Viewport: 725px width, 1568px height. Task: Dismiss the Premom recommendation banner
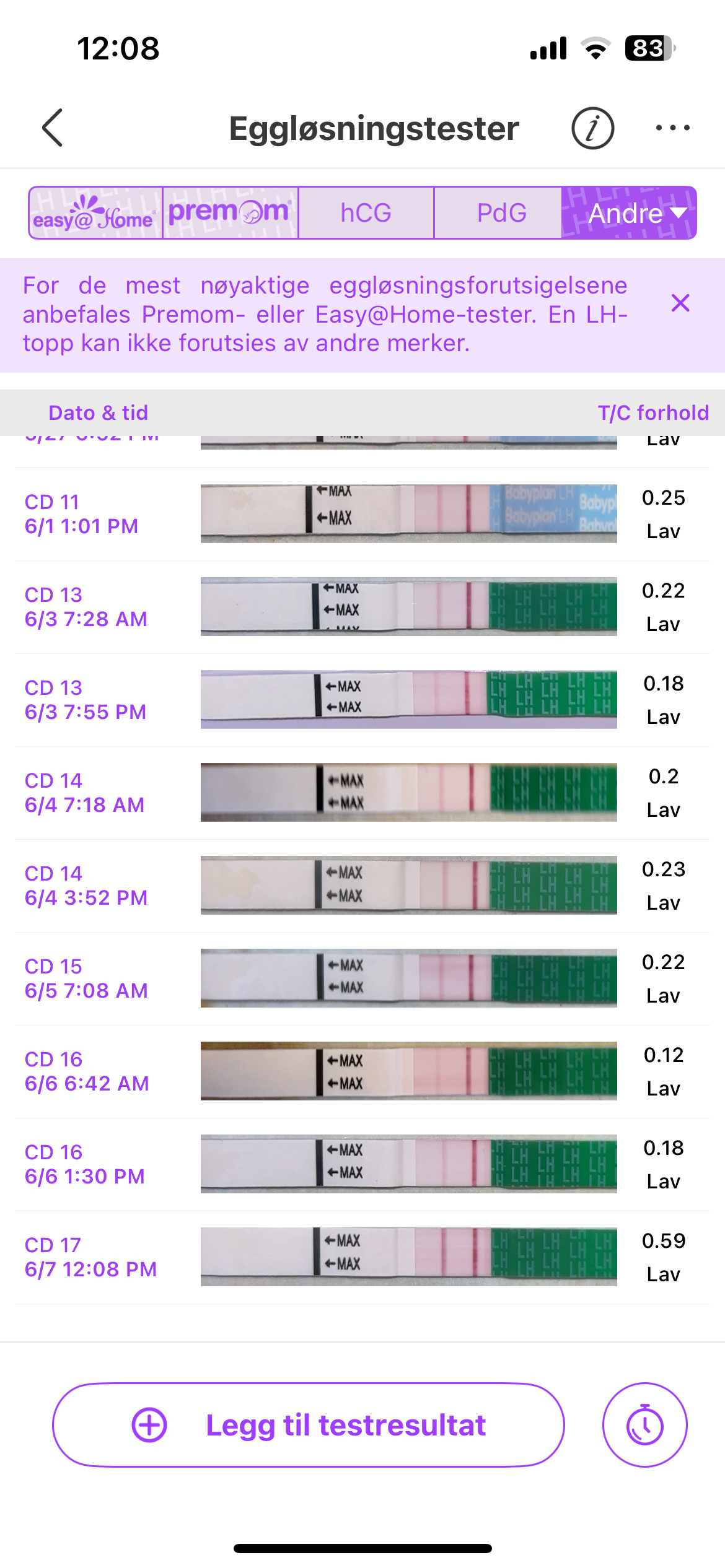[x=680, y=303]
